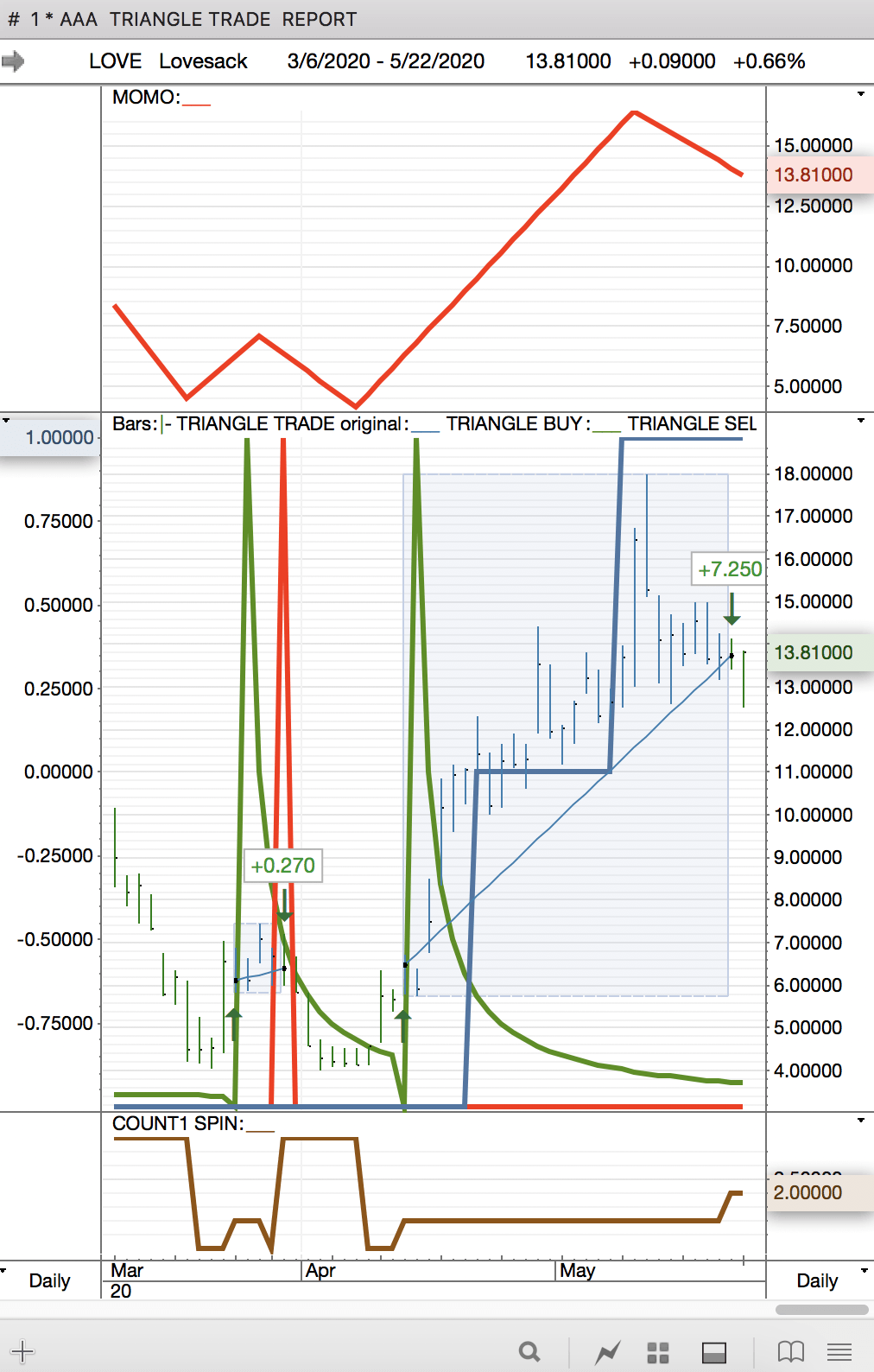Expand the COUNT1 SPIN panel dropdown arrow

tap(861, 1121)
